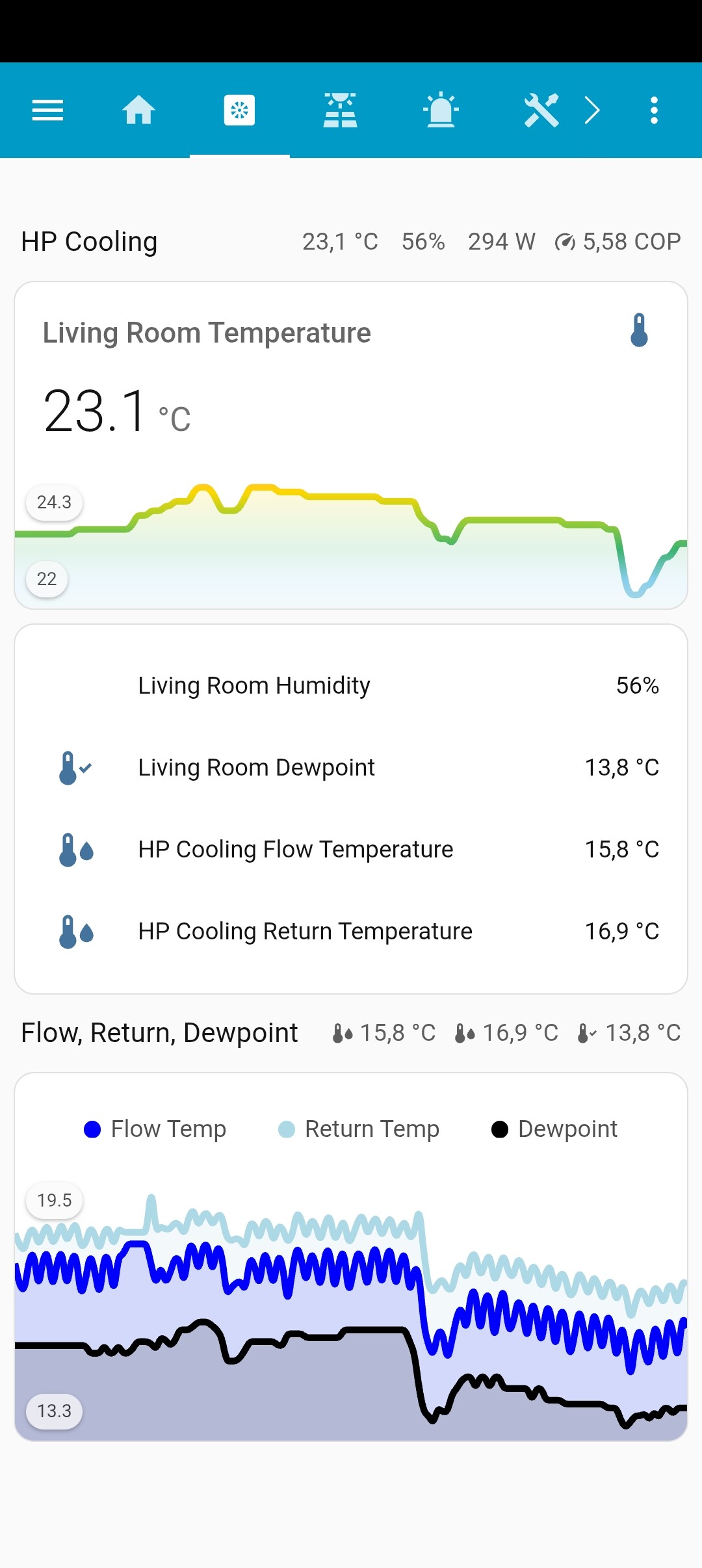This screenshot has width=702, height=1568.
Task: Switch to the alarm light tab
Action: point(441,111)
